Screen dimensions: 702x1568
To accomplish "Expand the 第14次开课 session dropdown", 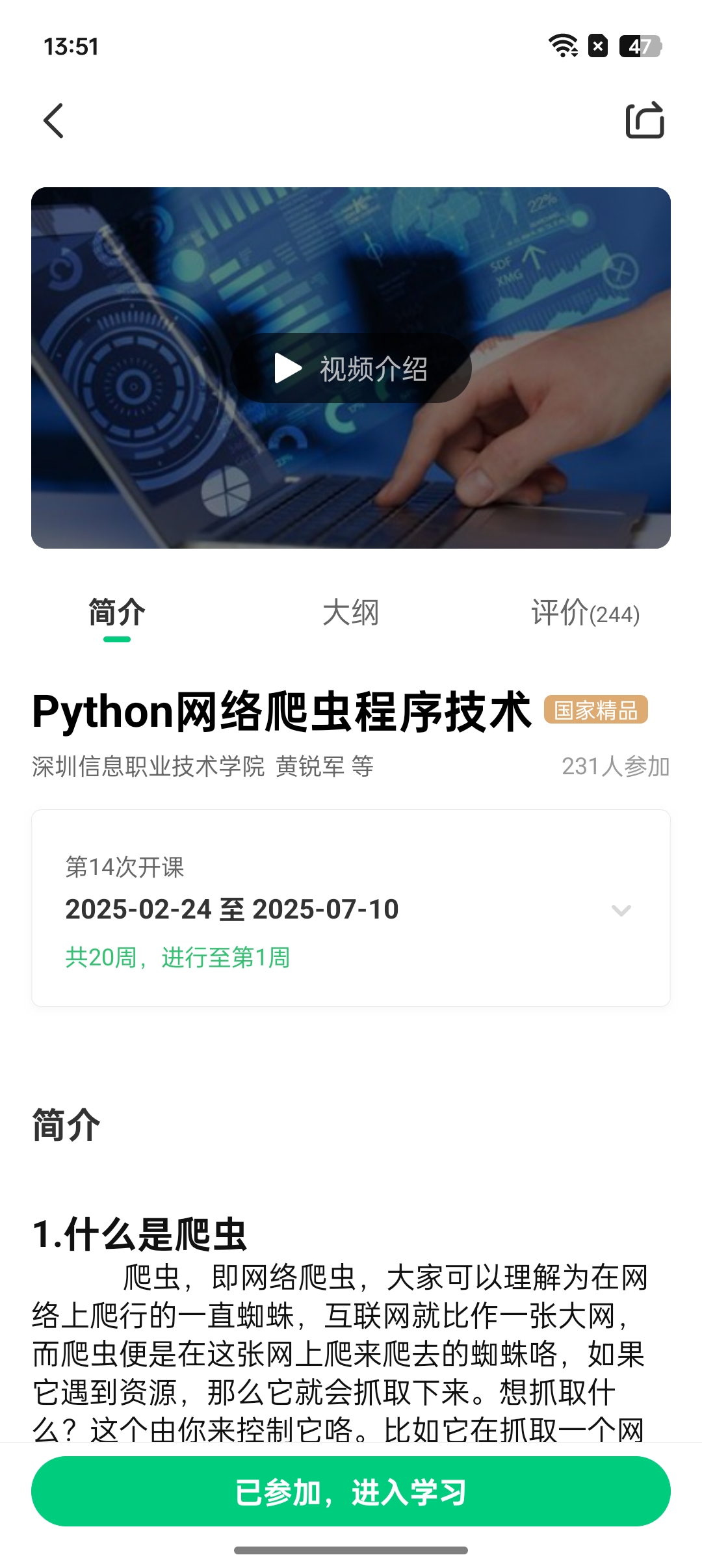I will [351, 908].
